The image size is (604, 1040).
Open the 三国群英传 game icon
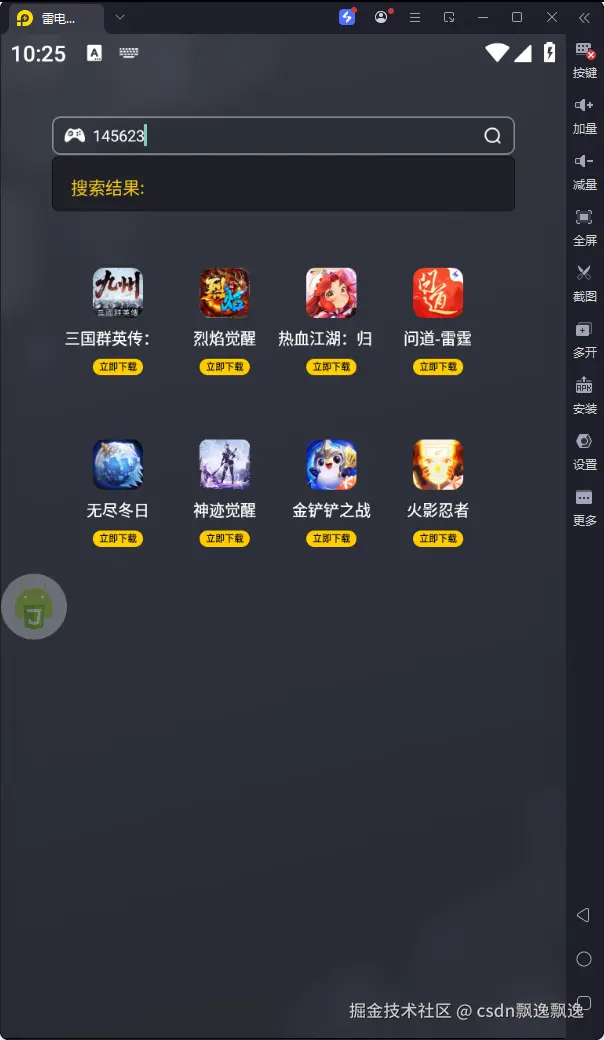point(118,293)
